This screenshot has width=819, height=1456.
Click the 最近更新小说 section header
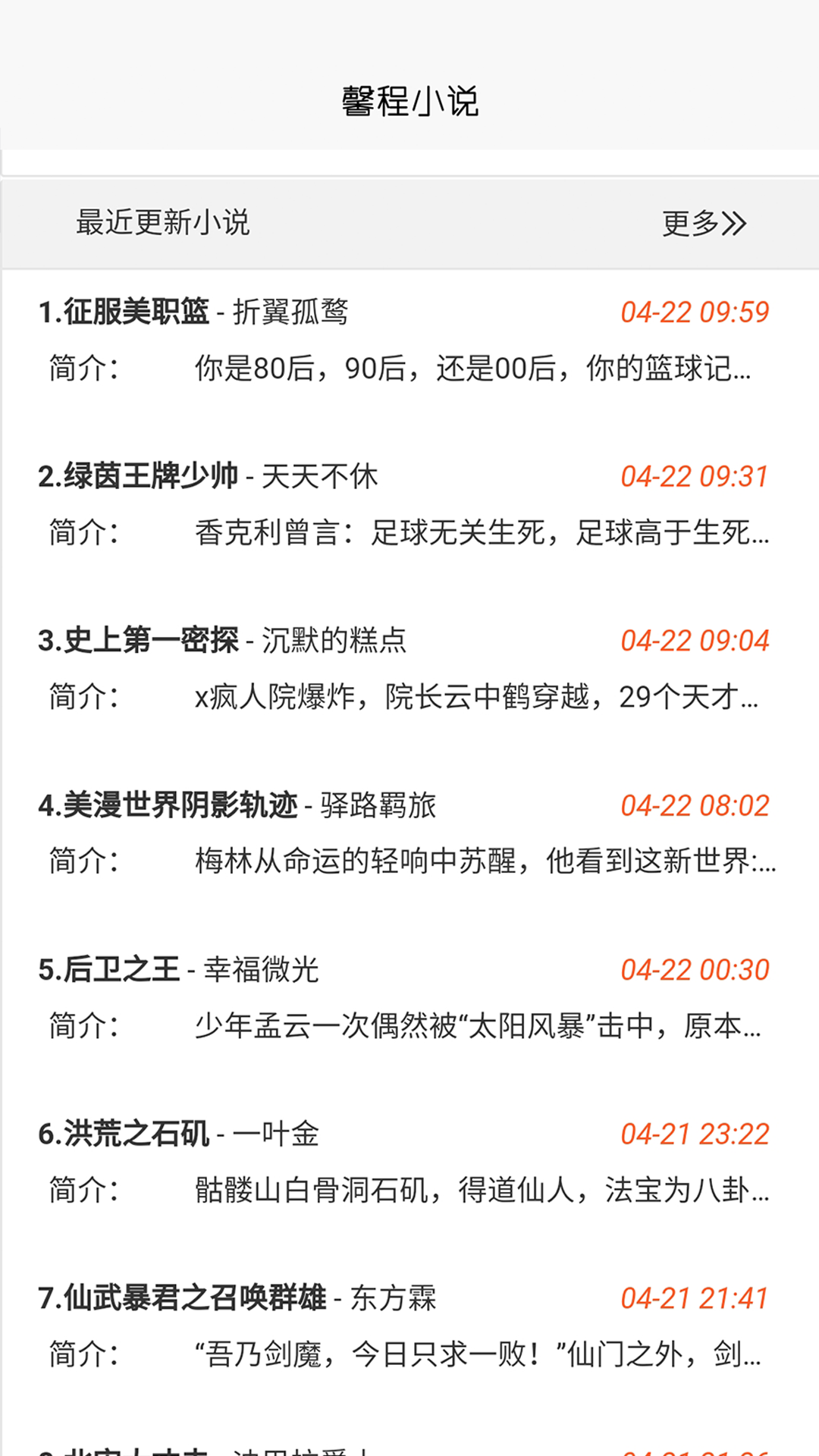pyautogui.click(x=164, y=223)
